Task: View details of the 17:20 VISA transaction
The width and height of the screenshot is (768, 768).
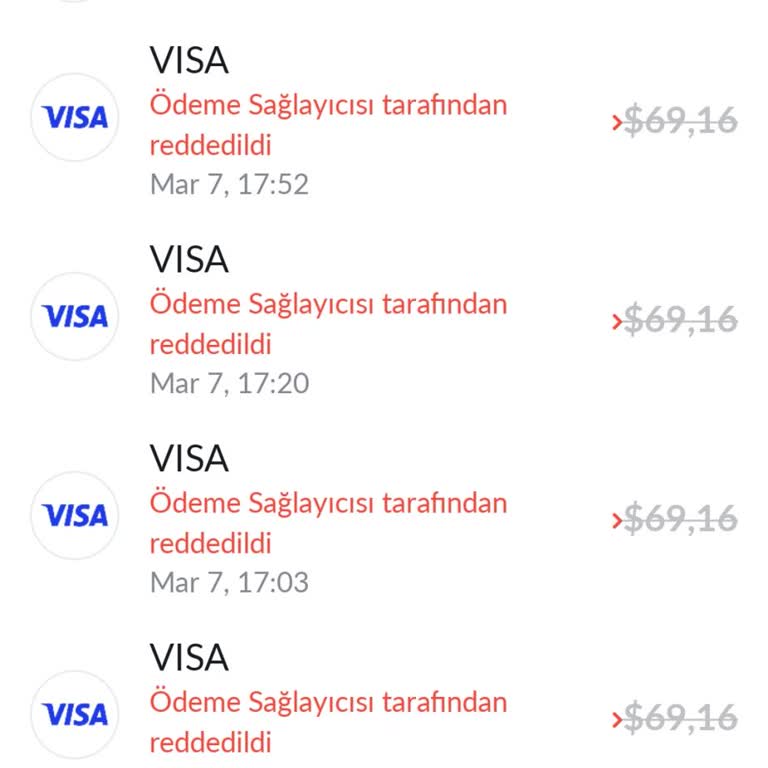Action: pos(384,321)
